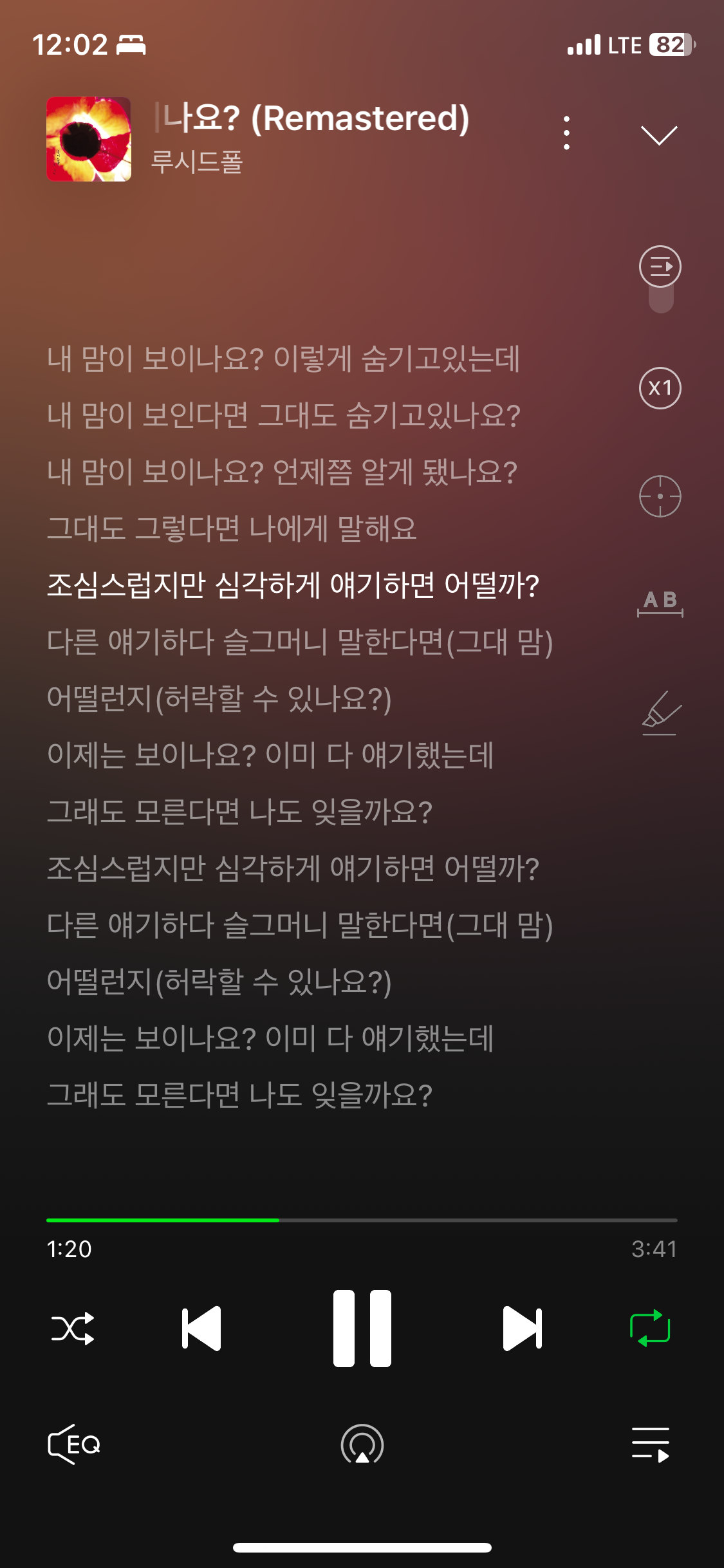Pause the current song
Viewport: 724px width, 1568px height.
click(x=362, y=1328)
